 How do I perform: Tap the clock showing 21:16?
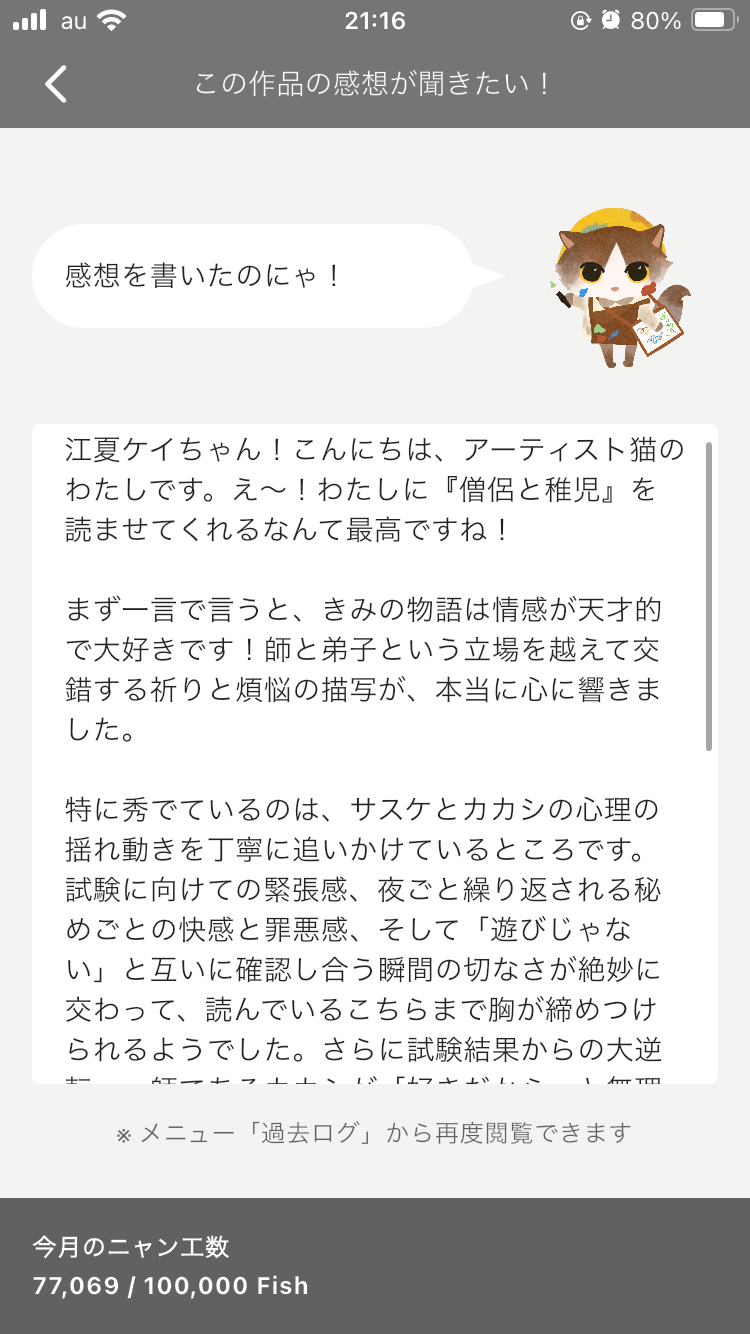(375, 19)
